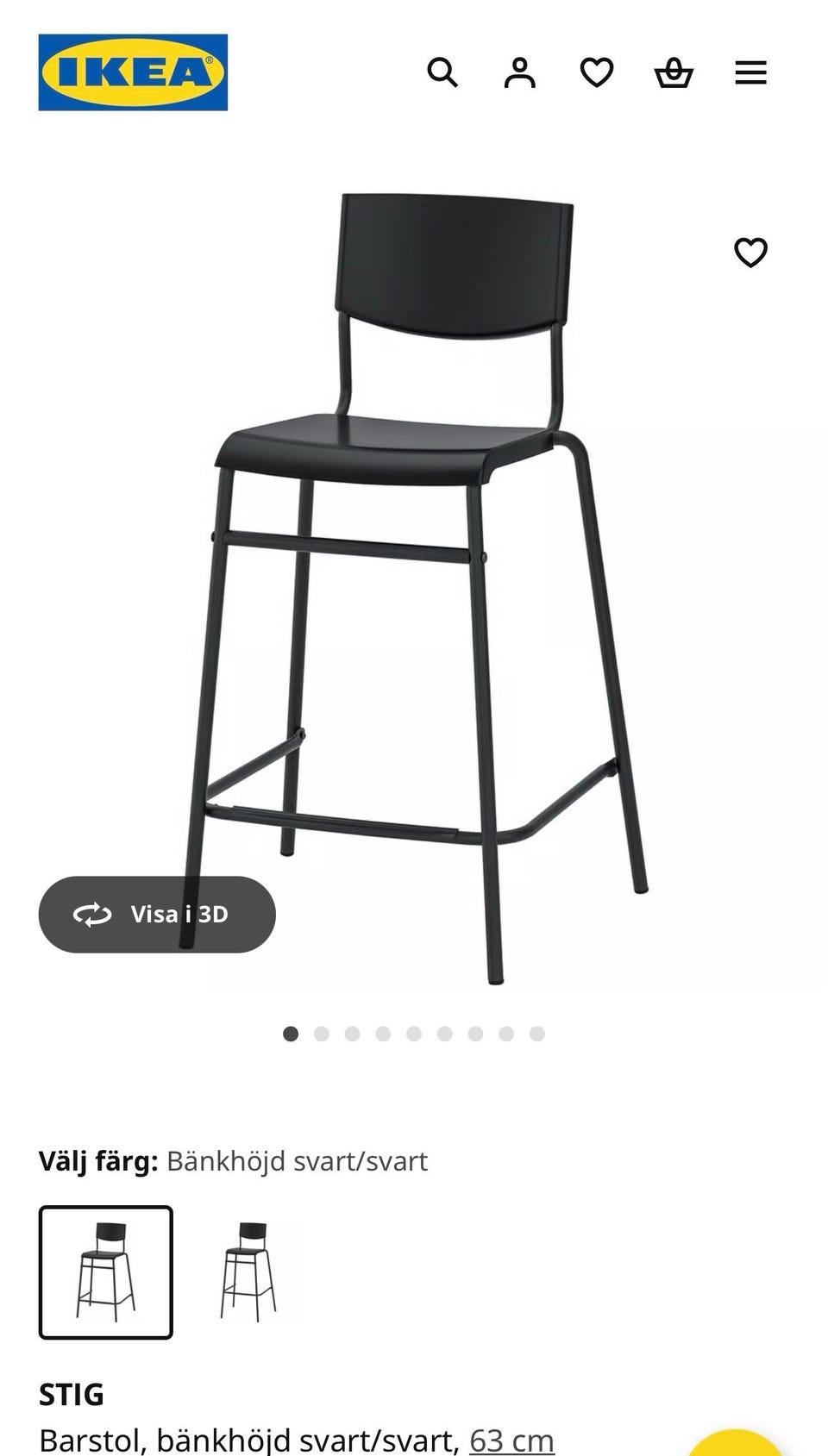Open the hamburger menu
The height and width of the screenshot is (1456, 828).
pos(750,72)
